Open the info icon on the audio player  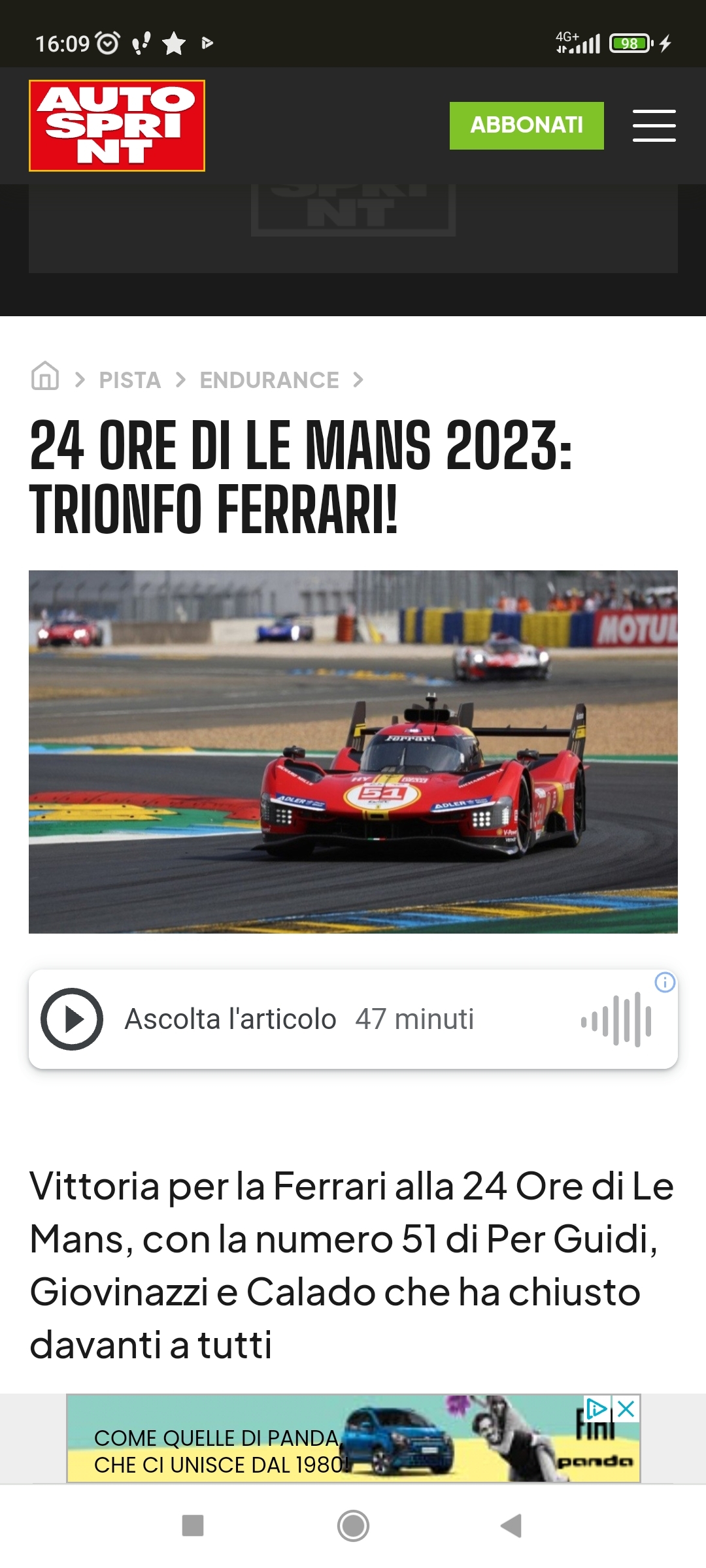pyautogui.click(x=665, y=982)
